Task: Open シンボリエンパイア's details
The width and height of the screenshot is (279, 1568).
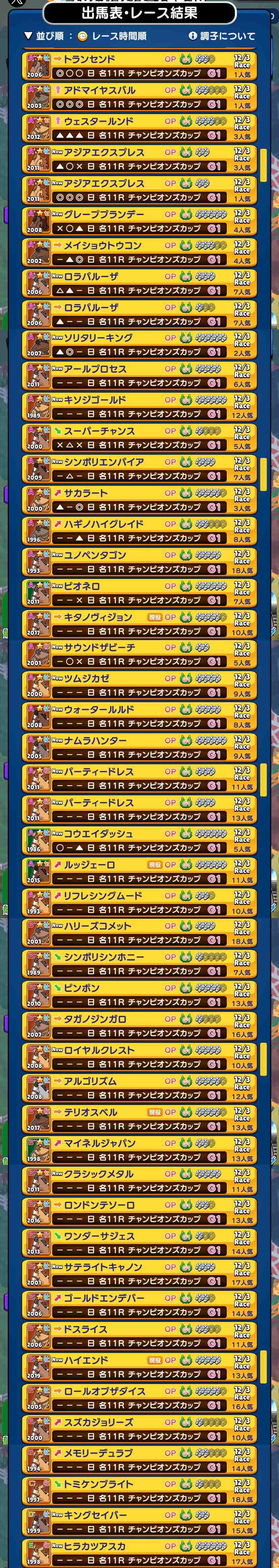Action: click(139, 469)
